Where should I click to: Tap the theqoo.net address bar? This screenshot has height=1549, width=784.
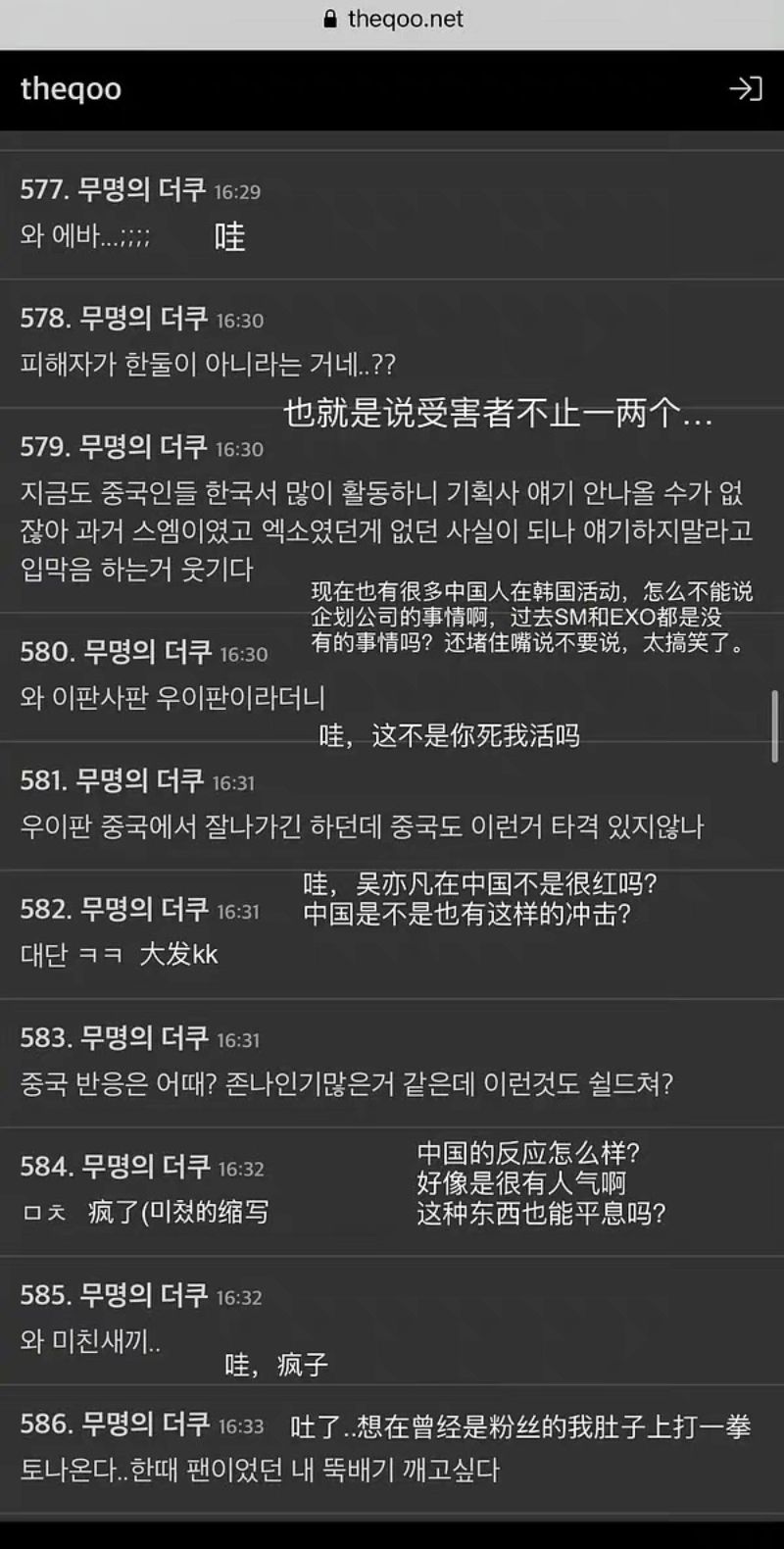(394, 20)
